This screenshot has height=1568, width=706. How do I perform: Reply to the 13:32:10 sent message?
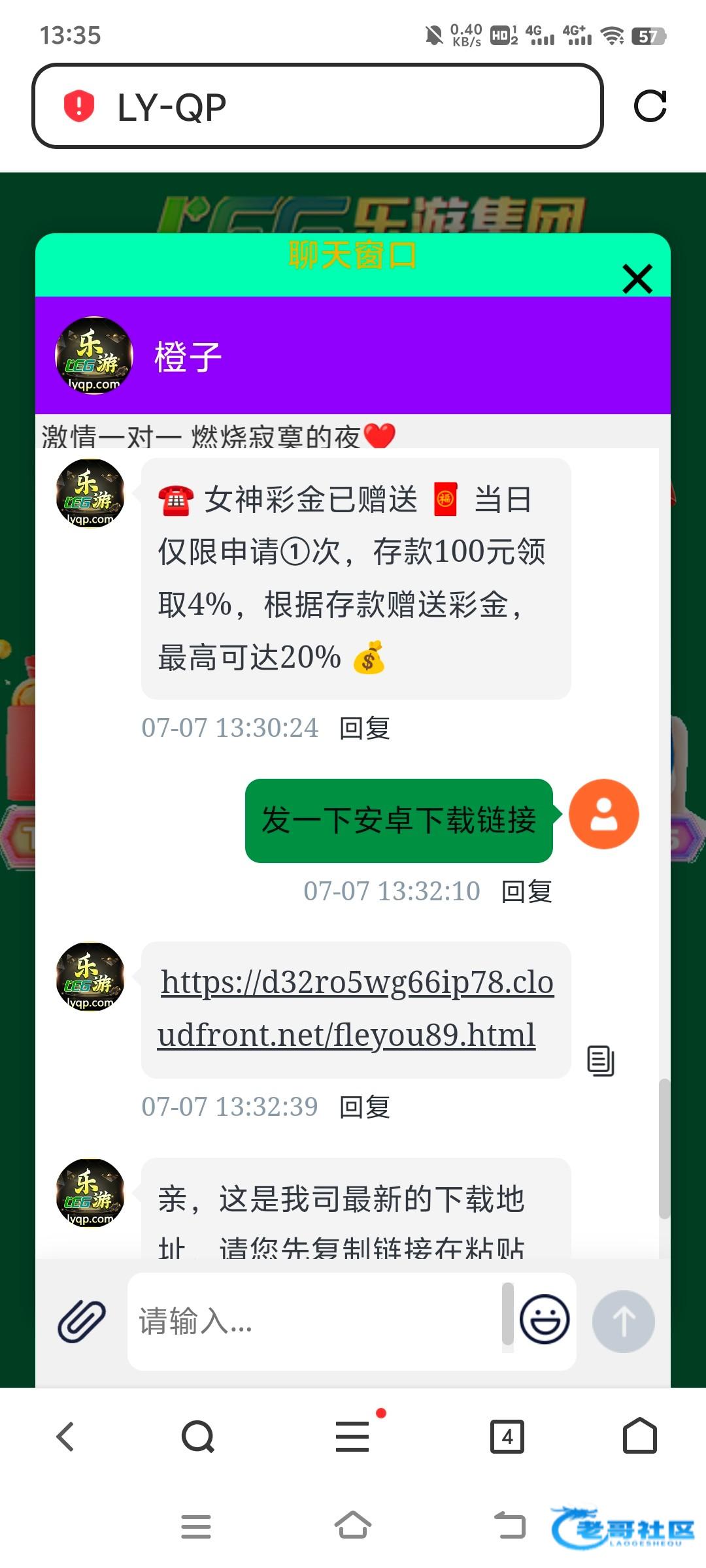(x=526, y=891)
